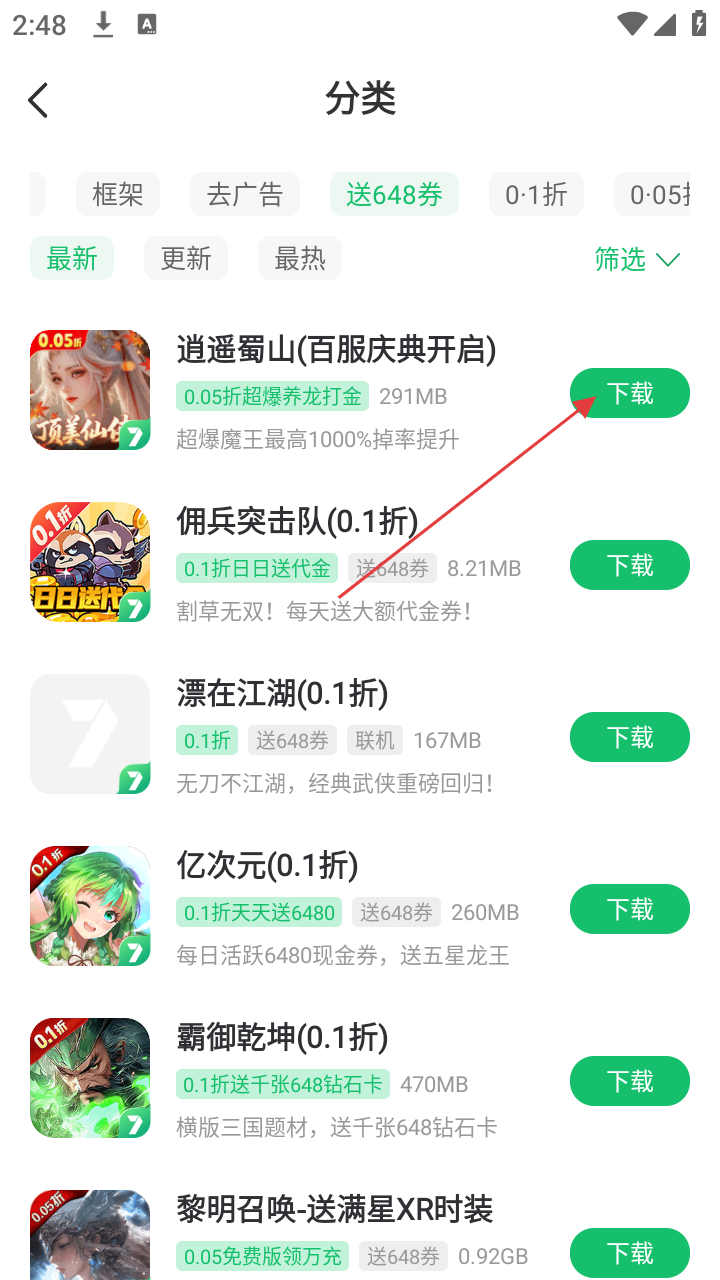The height and width of the screenshot is (1280, 720).
Task: Download 佣兵突击队(0.1折)
Action: tap(630, 565)
